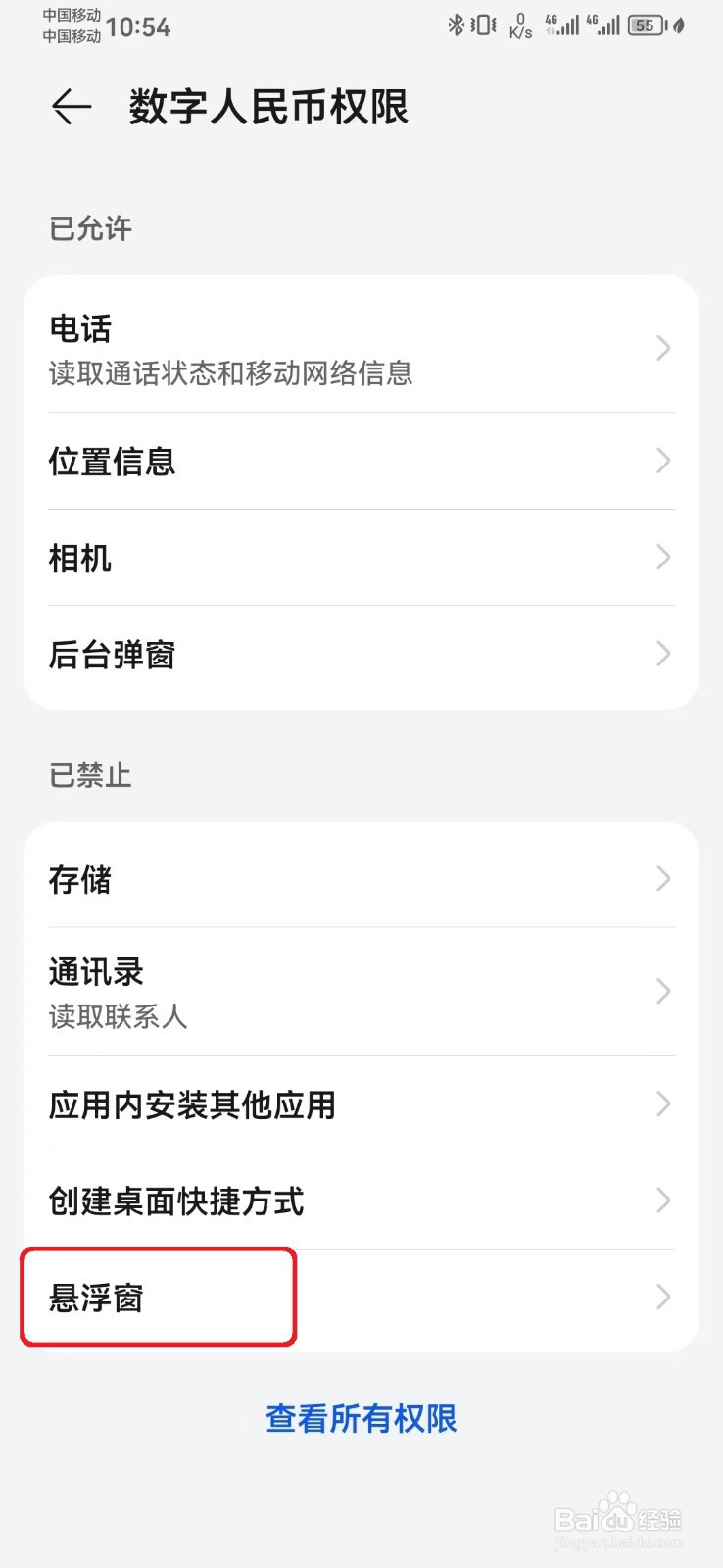Tap the 4G signal strength icon
The height and width of the screenshot is (1568, 723).
(x=563, y=24)
